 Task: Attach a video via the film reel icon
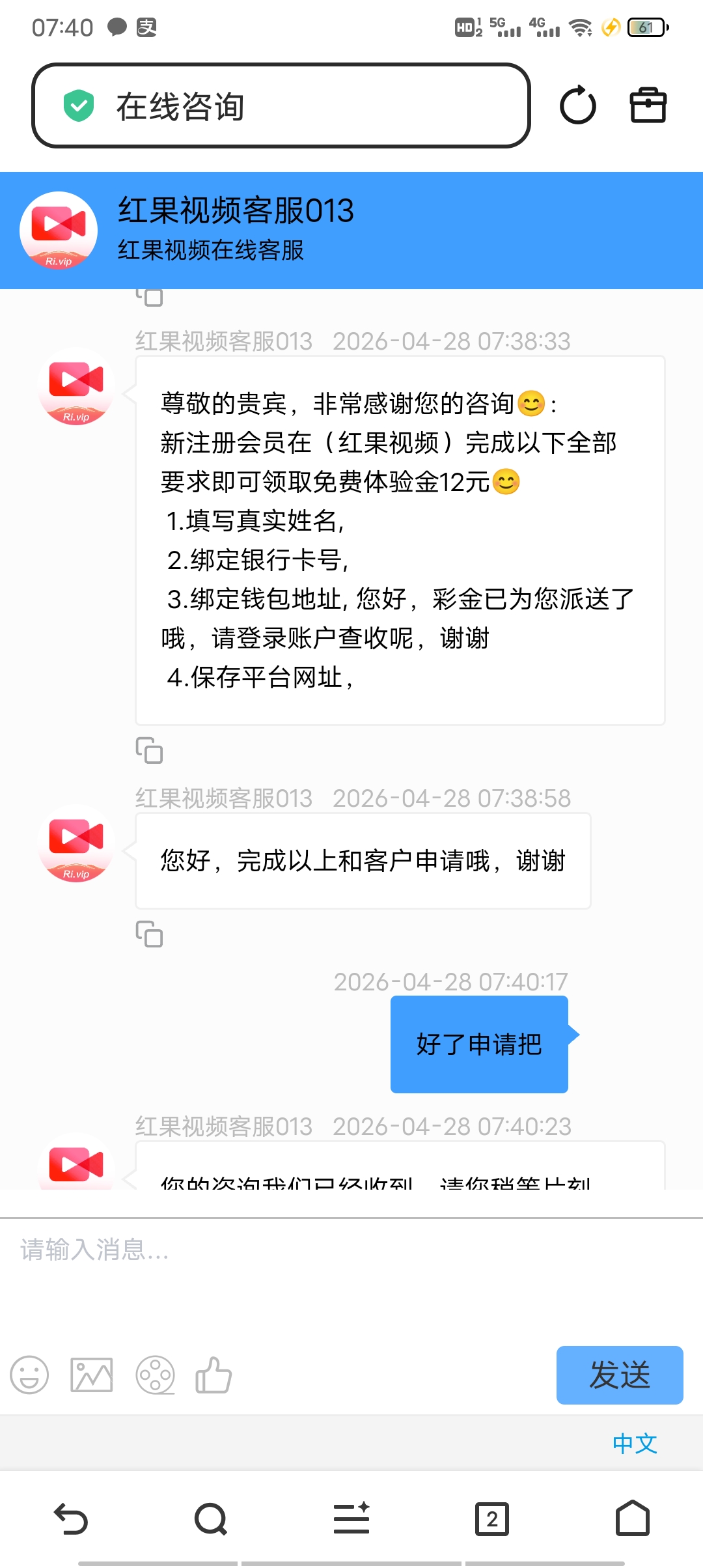(x=155, y=1375)
